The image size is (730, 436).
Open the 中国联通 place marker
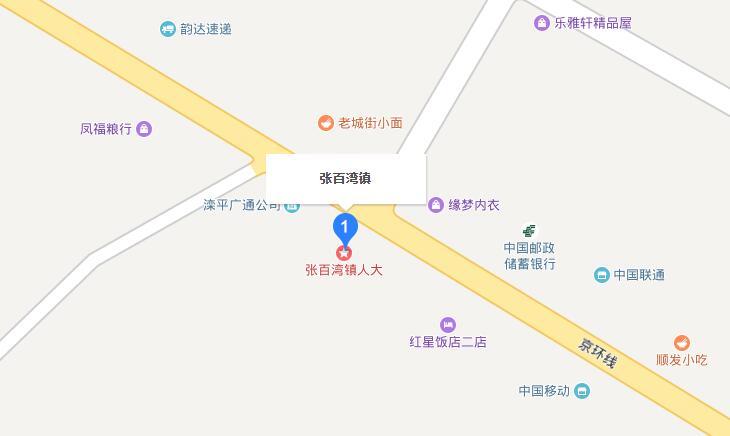click(x=602, y=275)
